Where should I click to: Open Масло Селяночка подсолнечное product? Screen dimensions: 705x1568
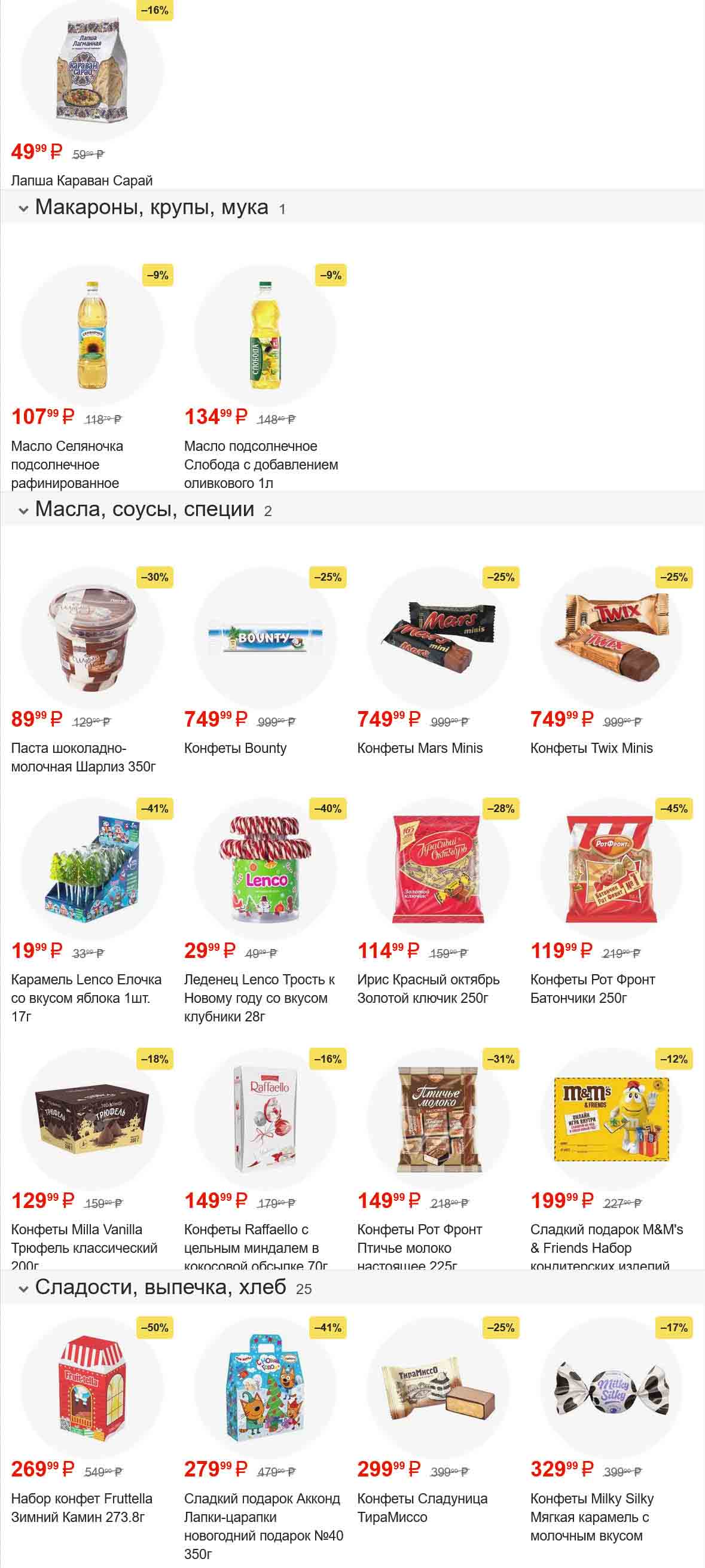[91, 335]
